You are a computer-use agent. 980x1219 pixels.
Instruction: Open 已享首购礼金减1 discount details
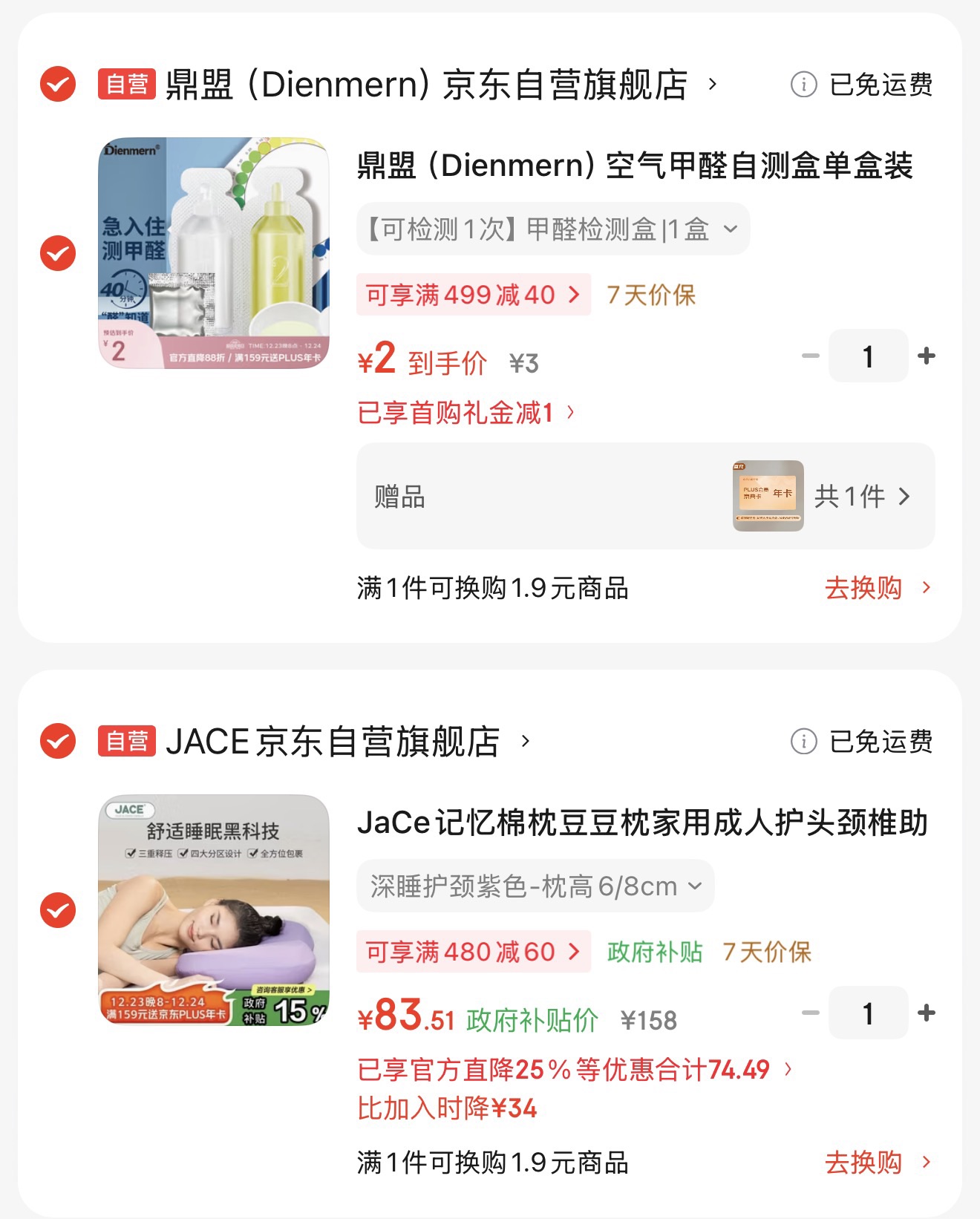pos(465,413)
